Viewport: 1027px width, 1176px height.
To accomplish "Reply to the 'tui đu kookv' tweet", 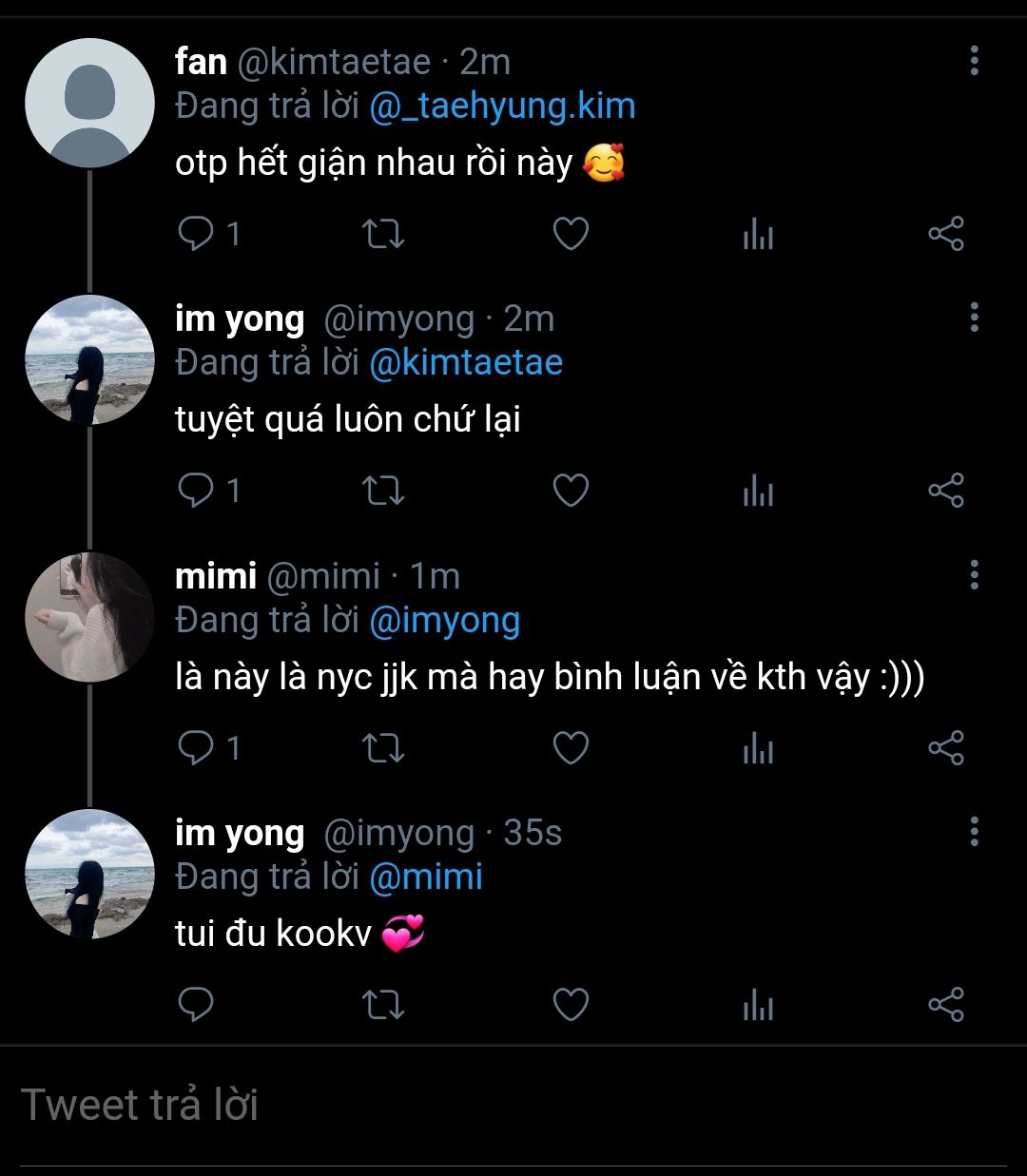I will point(197,1005).
